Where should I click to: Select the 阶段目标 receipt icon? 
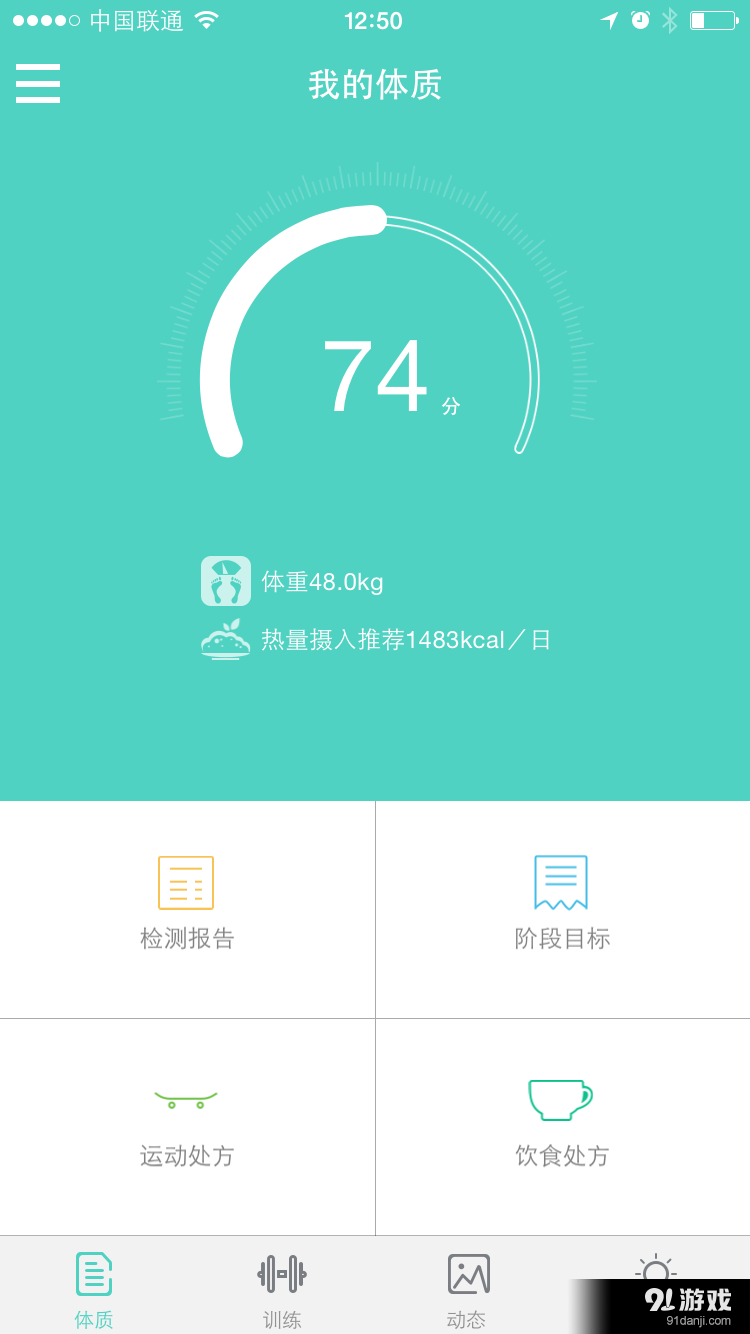[x=561, y=882]
